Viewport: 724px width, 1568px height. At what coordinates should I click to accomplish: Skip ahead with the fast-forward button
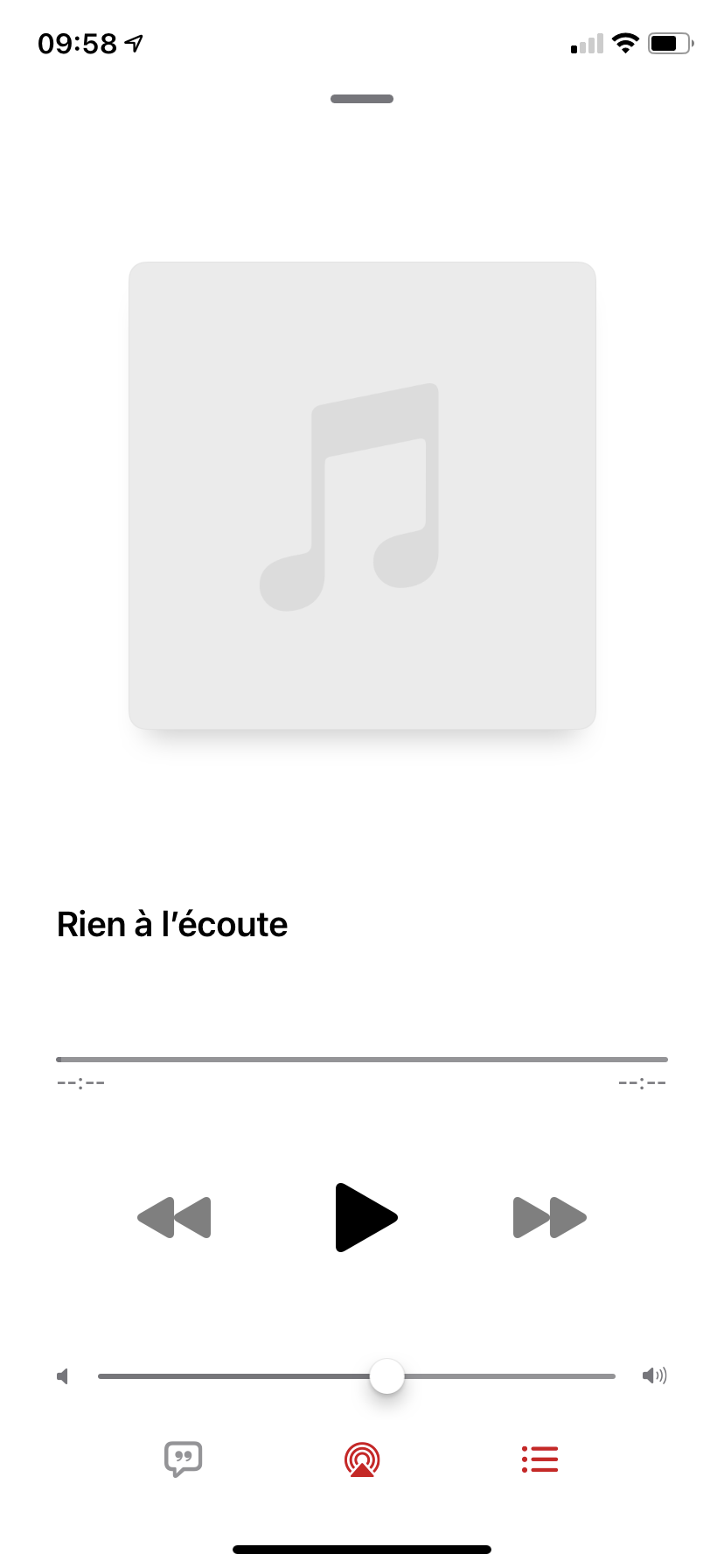tap(549, 1217)
